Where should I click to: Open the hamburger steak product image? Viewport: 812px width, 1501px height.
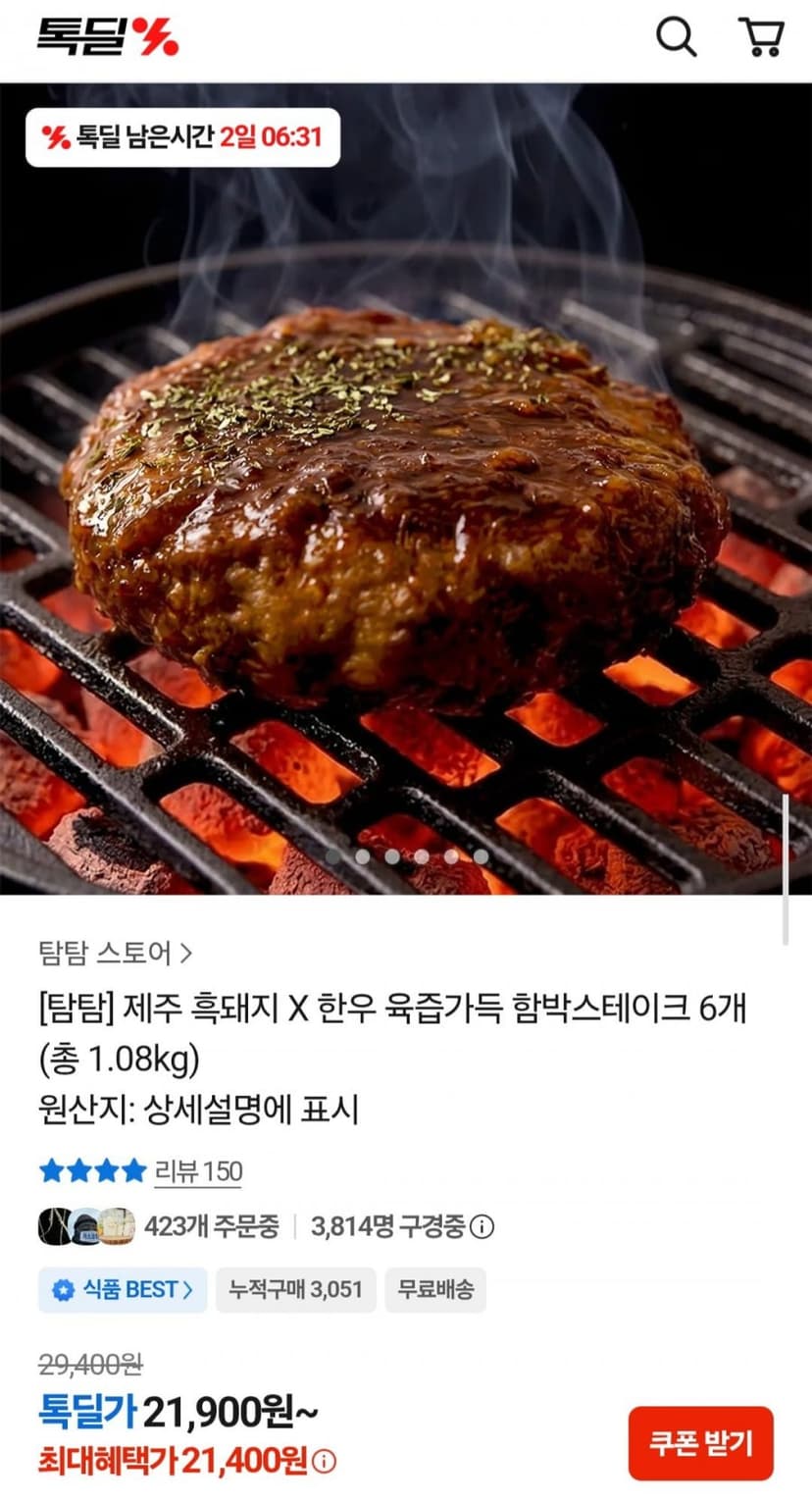pos(406,489)
